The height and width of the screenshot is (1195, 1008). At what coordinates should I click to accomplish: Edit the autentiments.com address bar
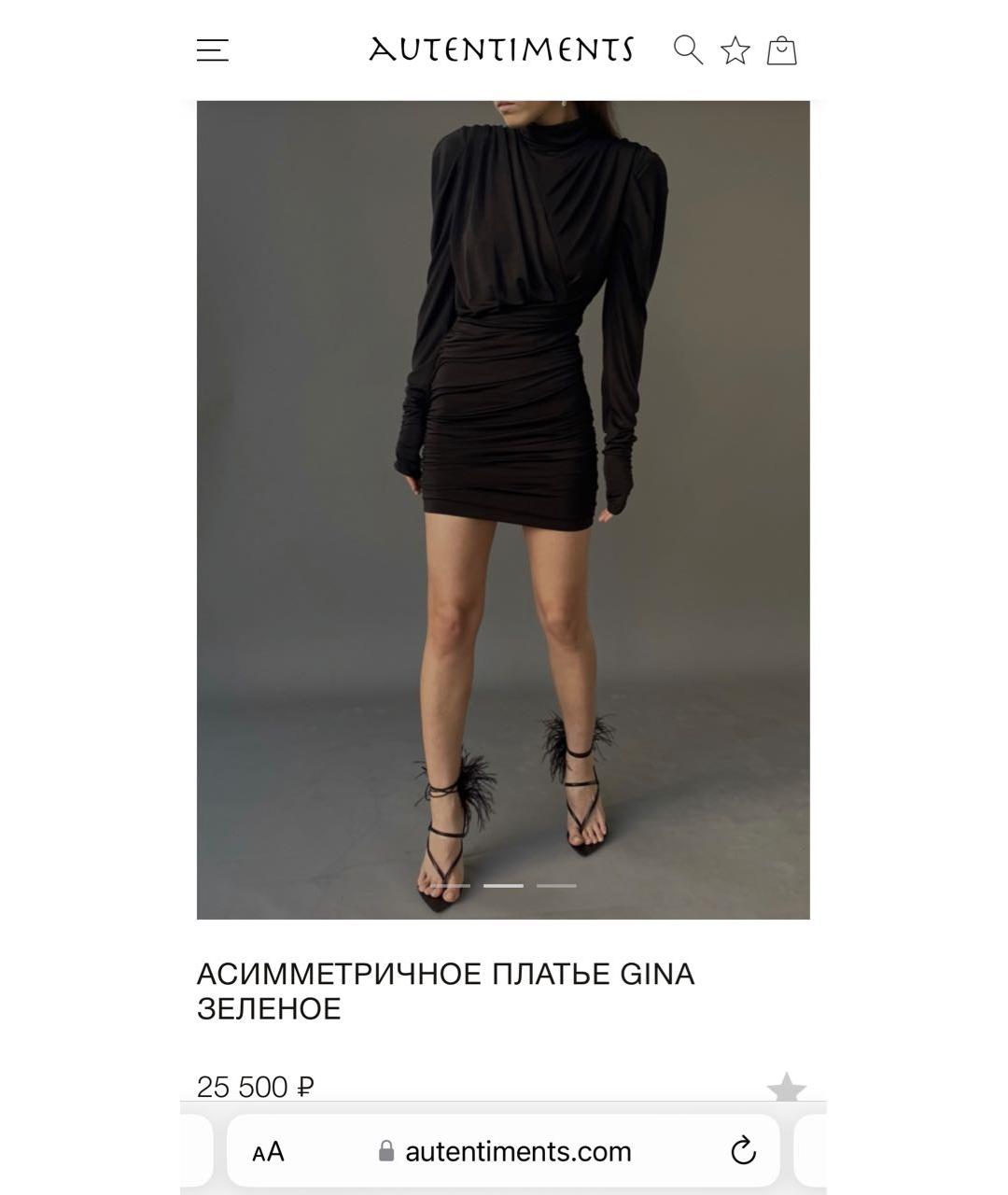tap(518, 1151)
